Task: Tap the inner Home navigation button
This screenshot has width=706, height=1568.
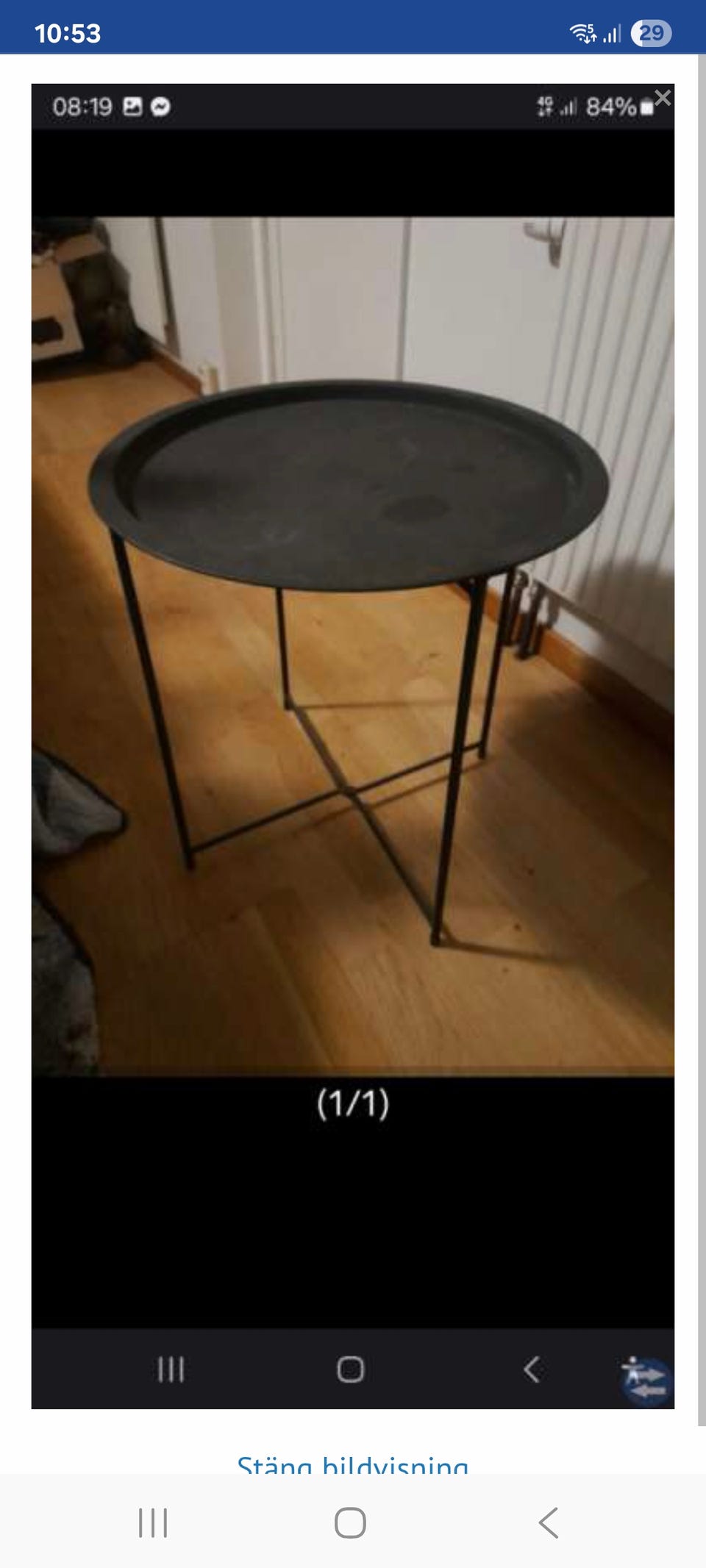Action: coord(352,1368)
